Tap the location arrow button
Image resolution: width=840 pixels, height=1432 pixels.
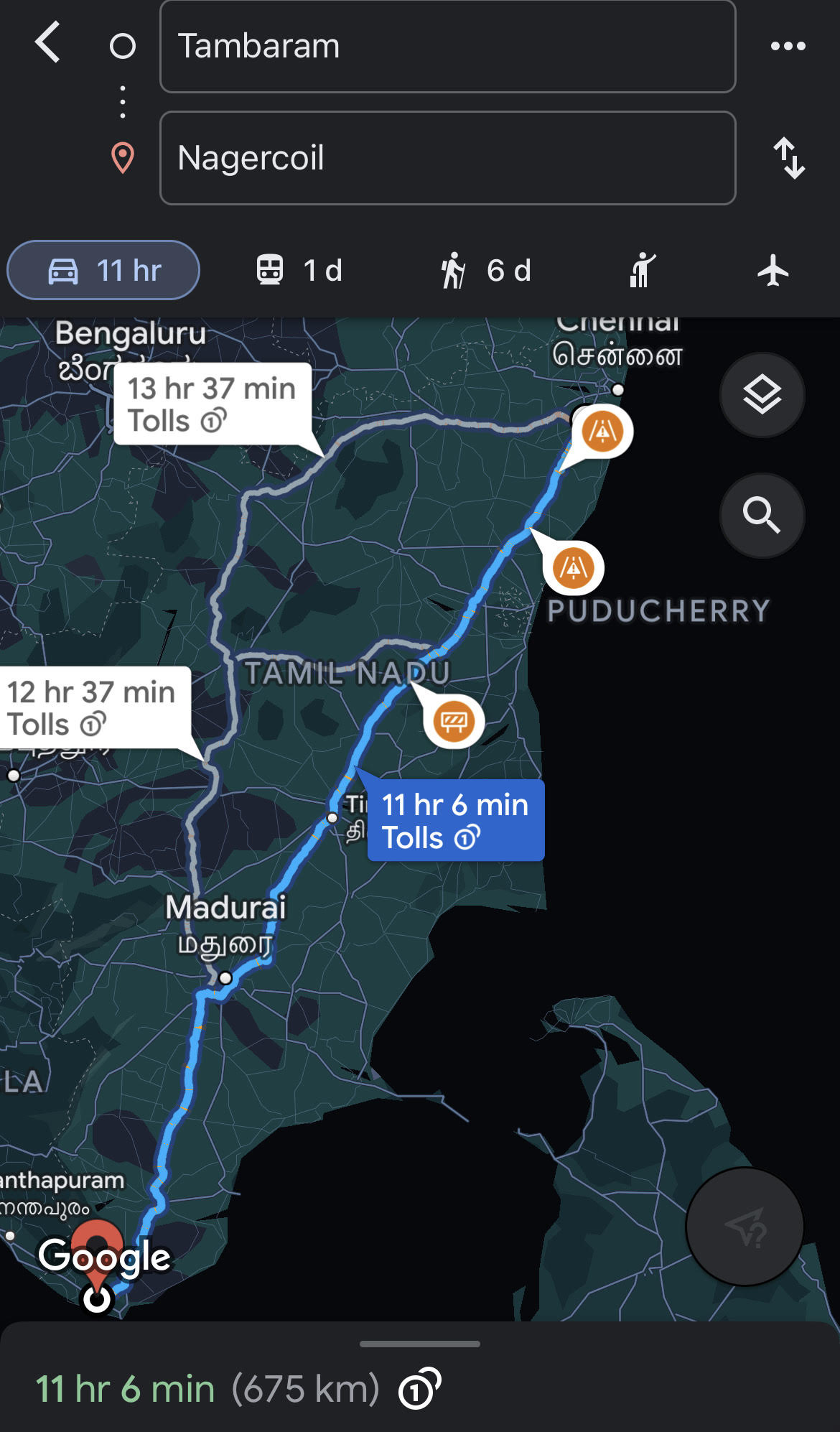click(x=745, y=1227)
